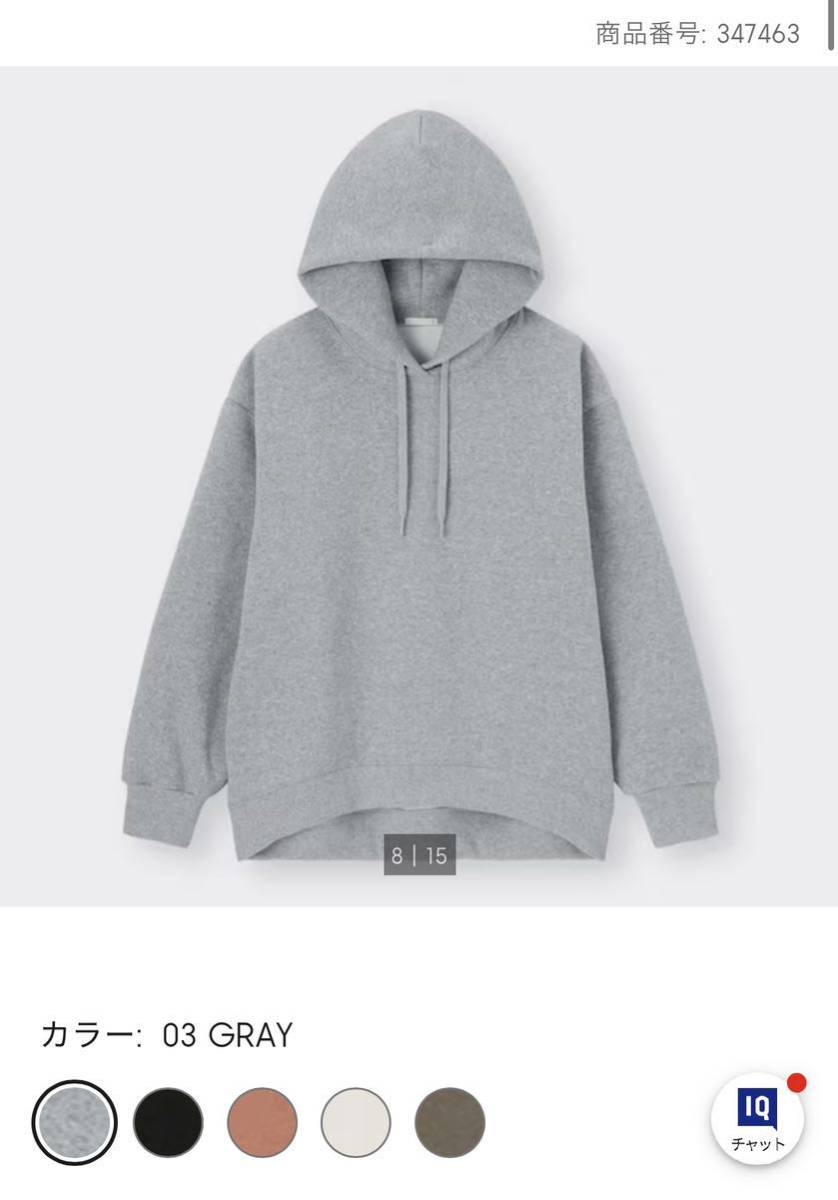Open the IQ chat assistant button
The width and height of the screenshot is (838, 1200).
[757, 1118]
